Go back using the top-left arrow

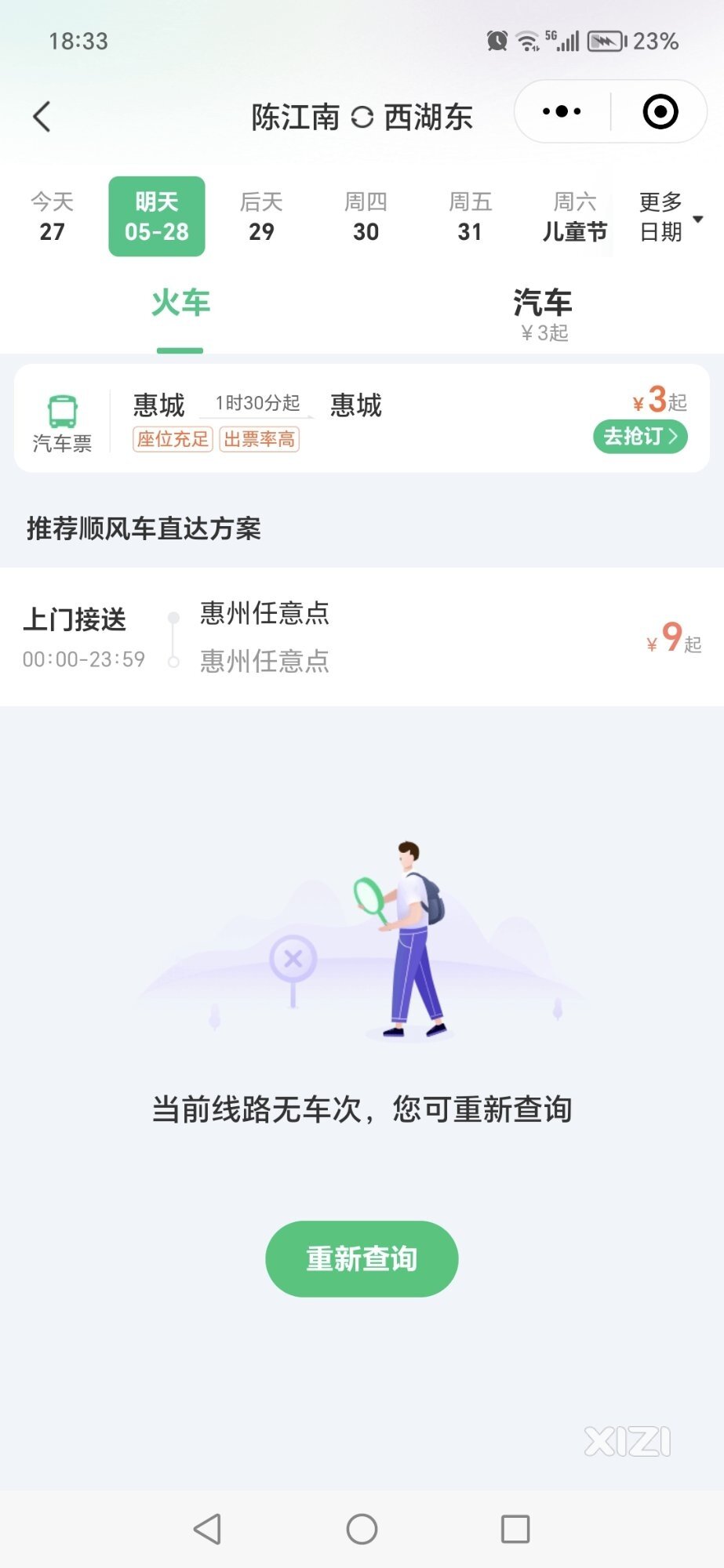click(x=42, y=117)
